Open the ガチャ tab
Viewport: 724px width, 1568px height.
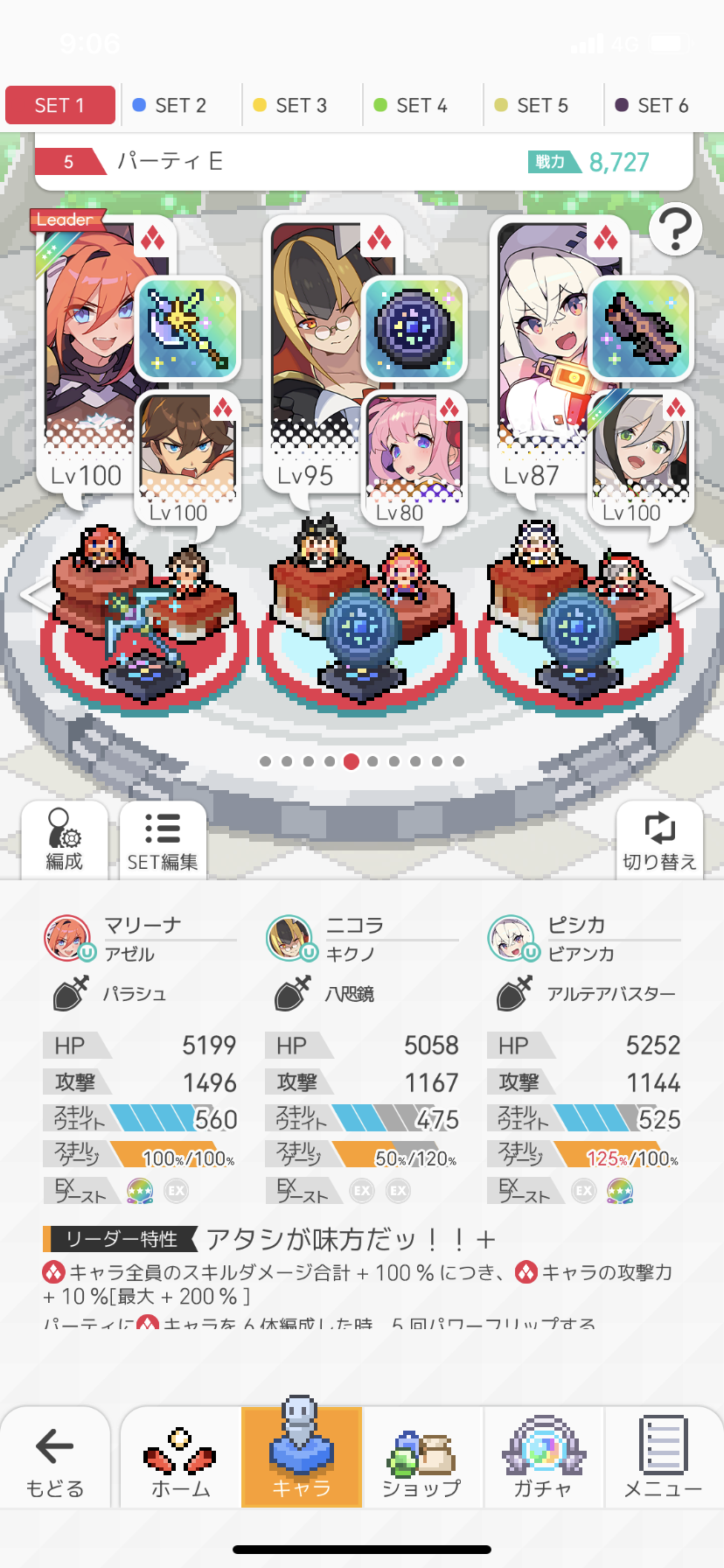542,1458
